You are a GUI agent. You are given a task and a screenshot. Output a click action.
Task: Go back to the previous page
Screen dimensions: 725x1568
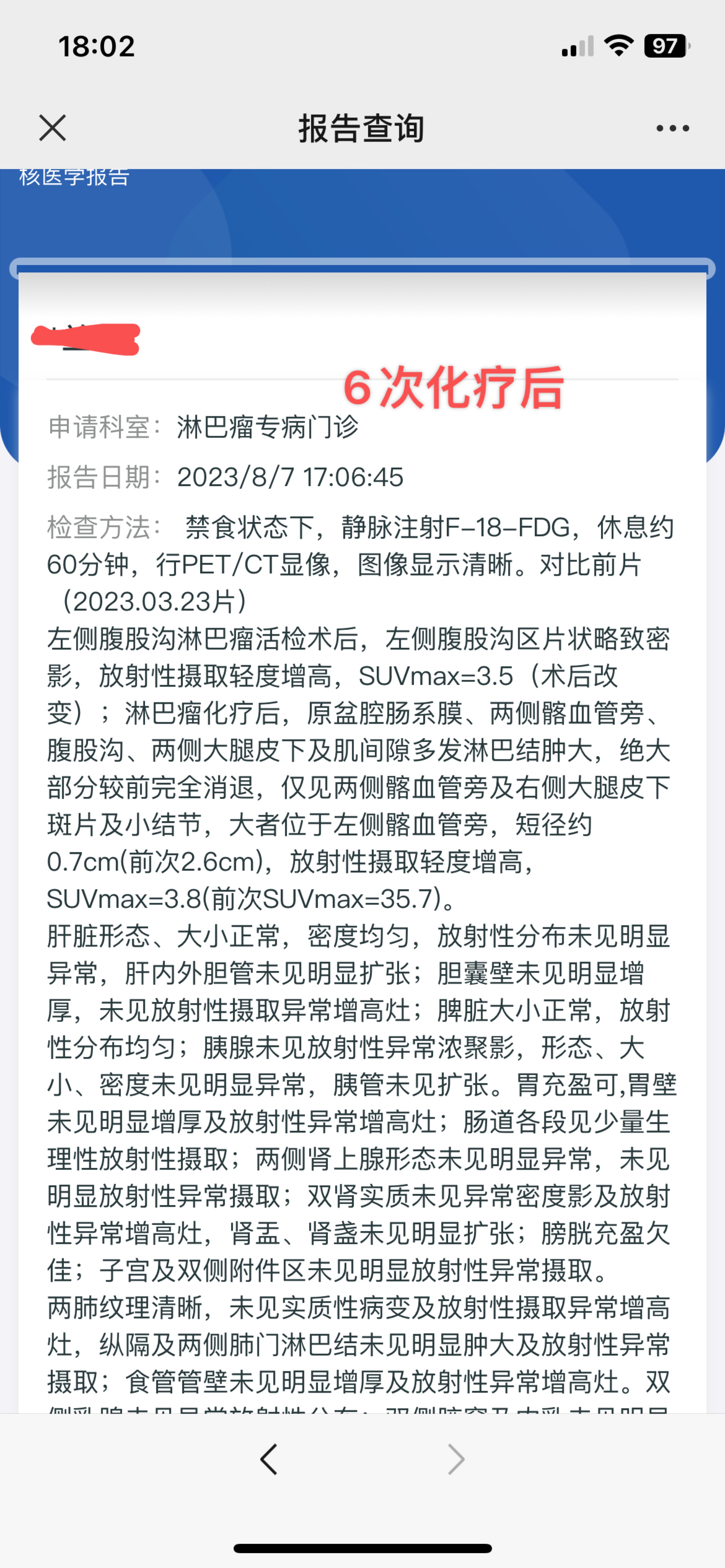pos(269,1459)
